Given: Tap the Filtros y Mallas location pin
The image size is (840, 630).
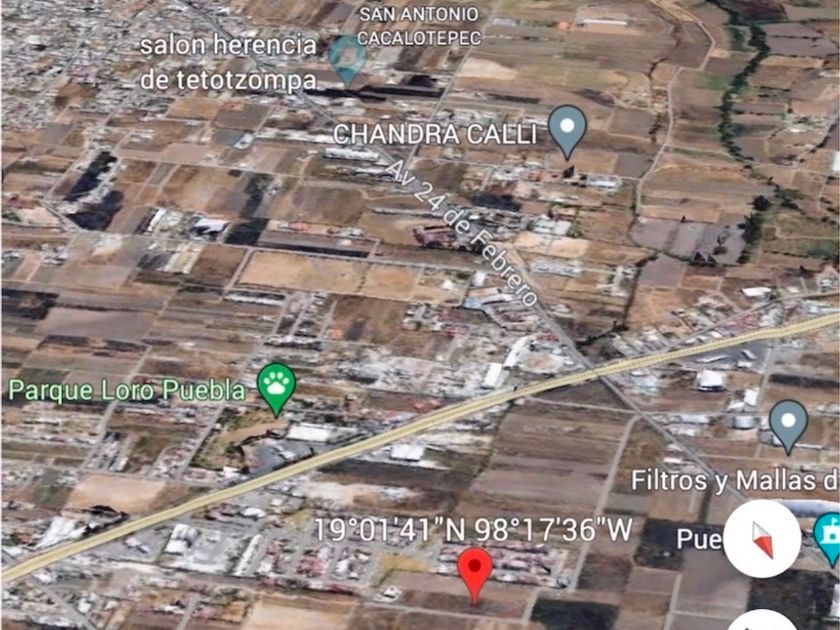Looking at the screenshot, I should click(788, 427).
